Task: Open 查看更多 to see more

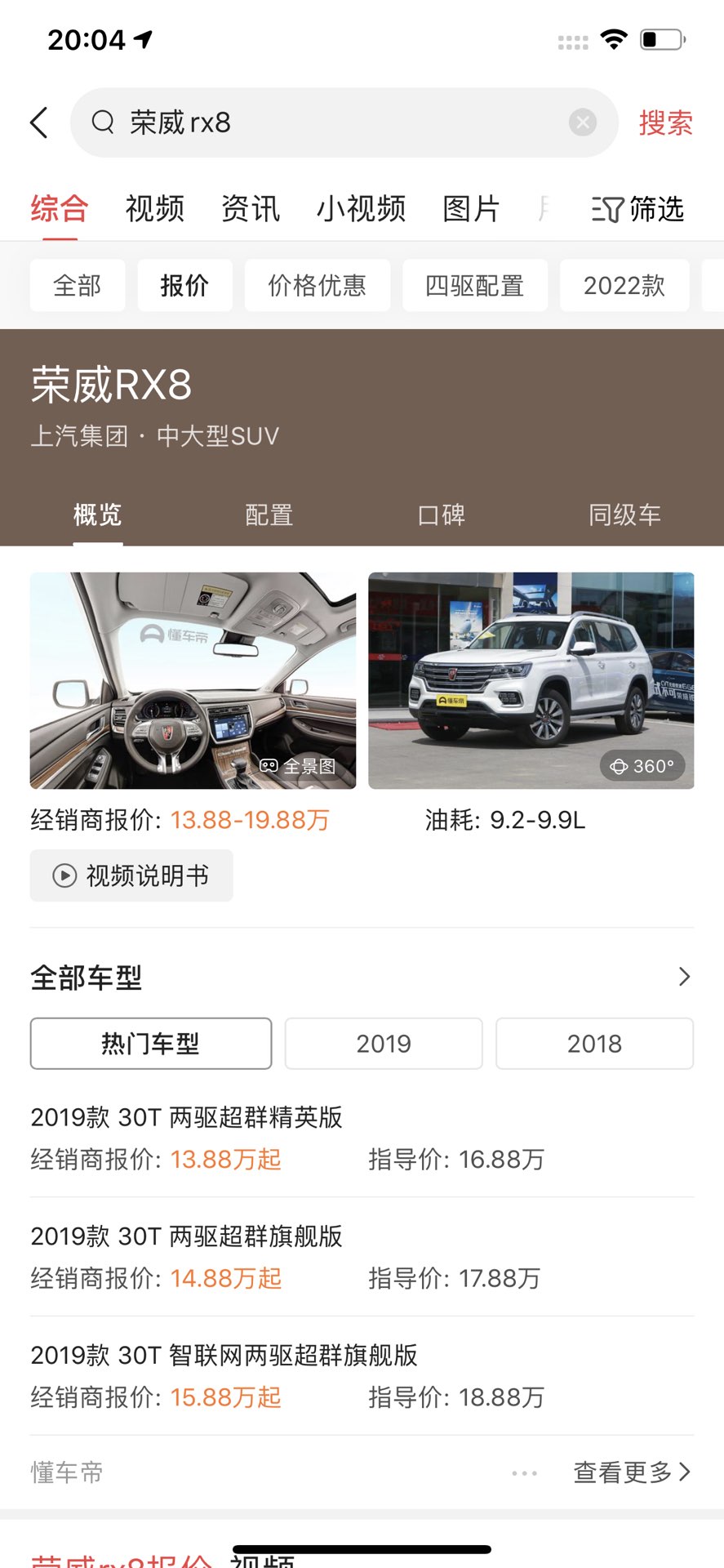Action: pos(632,1472)
